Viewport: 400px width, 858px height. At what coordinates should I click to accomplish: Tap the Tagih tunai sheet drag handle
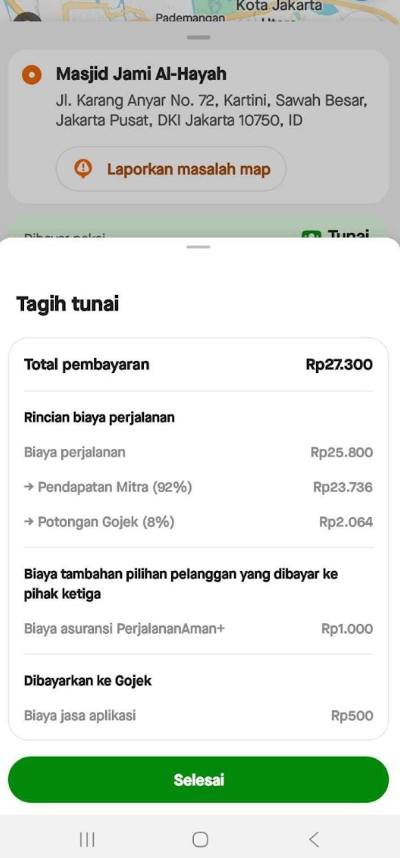click(198, 247)
